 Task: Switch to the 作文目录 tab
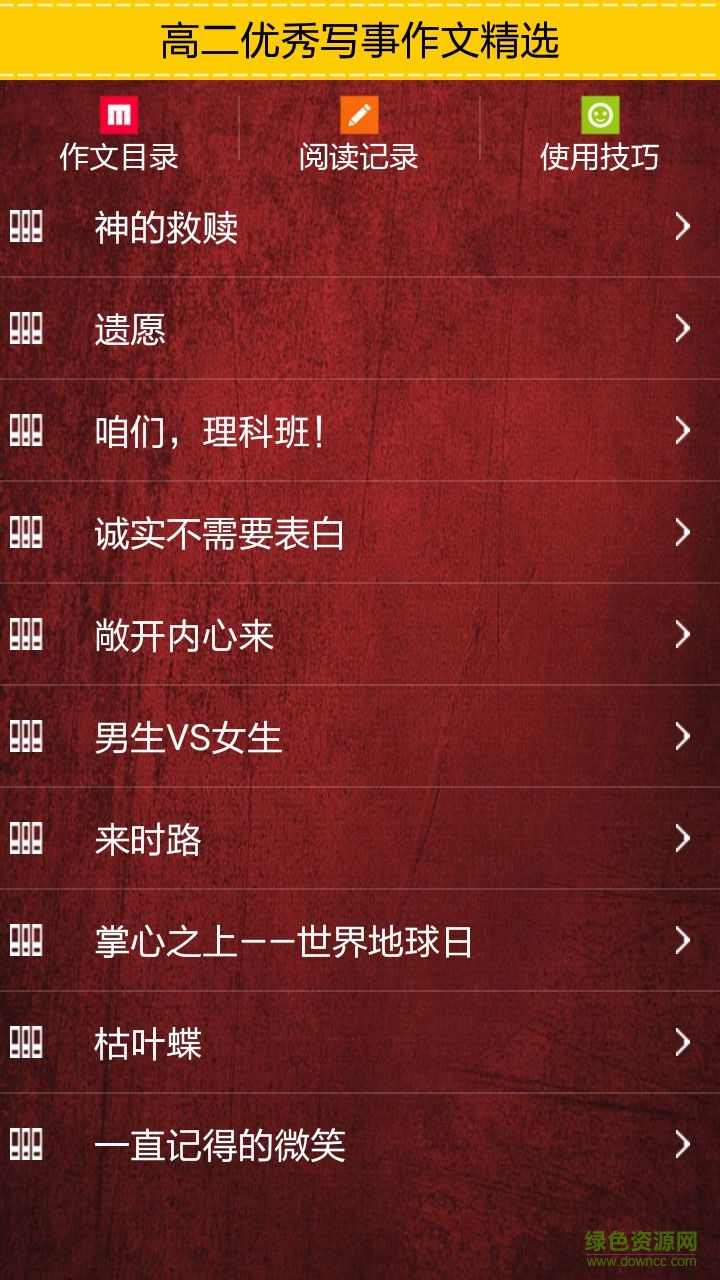(x=119, y=135)
